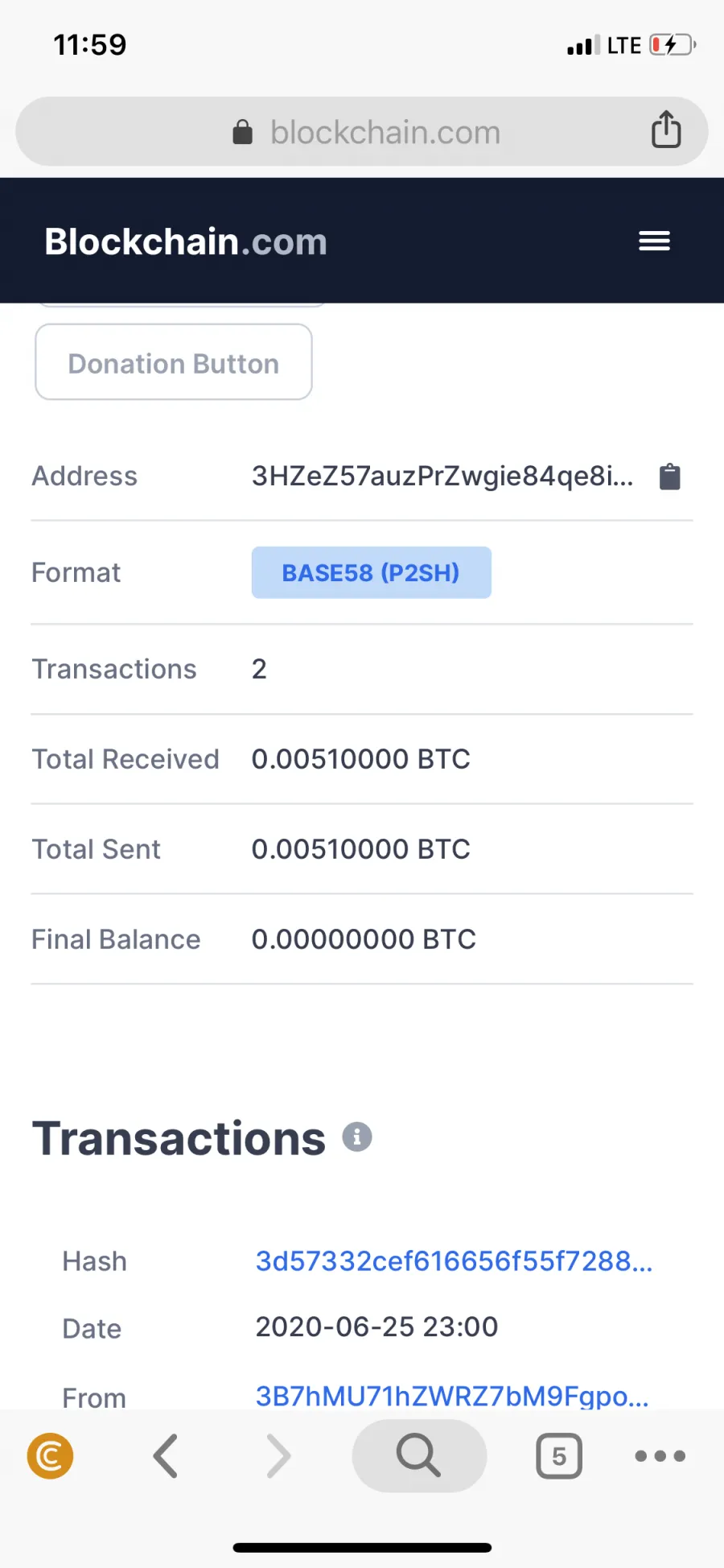This screenshot has width=724, height=1568.
Task: Open the hamburger menu in the Blockchain.com header
Action: pos(654,241)
